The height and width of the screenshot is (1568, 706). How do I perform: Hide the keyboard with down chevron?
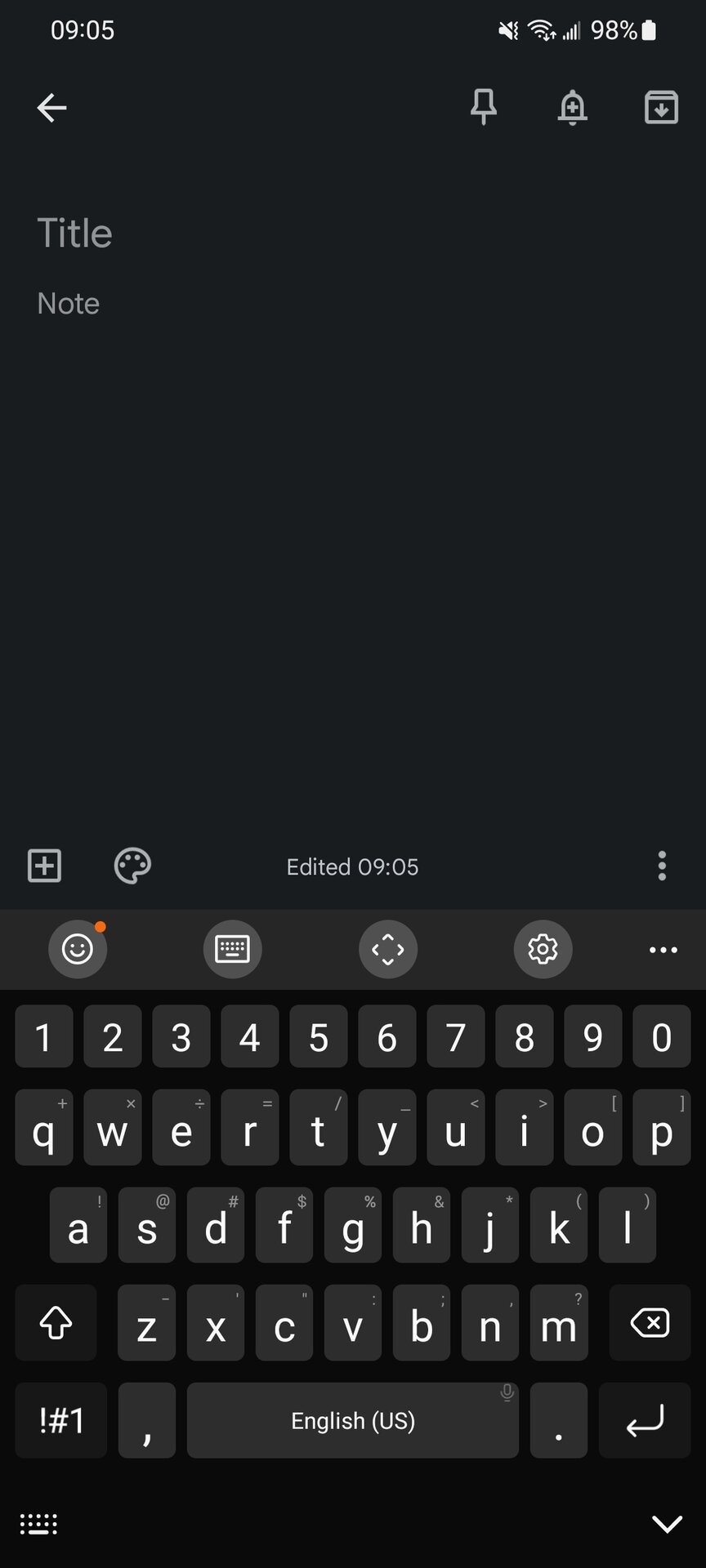(x=667, y=1524)
